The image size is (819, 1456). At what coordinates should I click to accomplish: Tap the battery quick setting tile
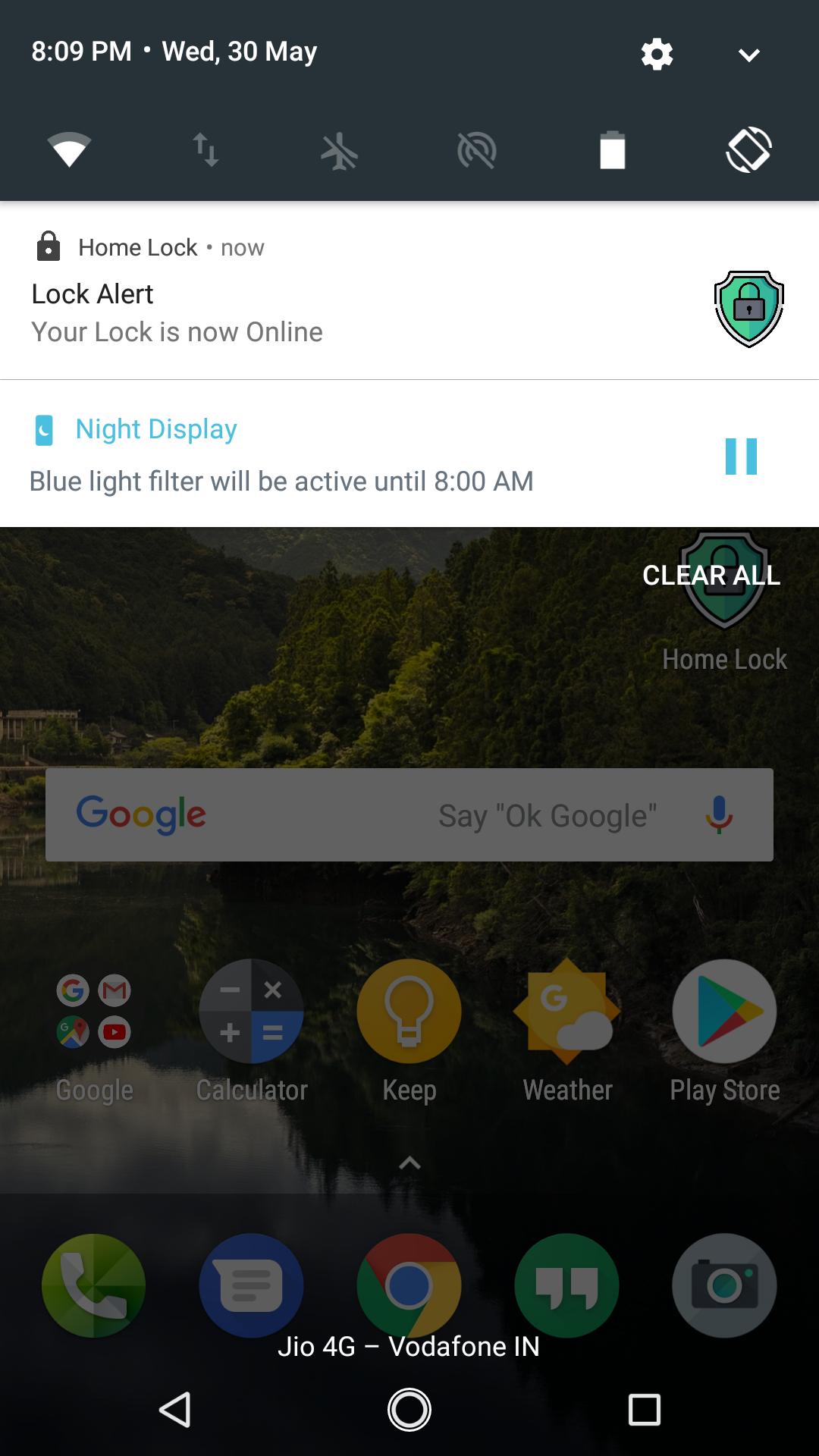[x=613, y=150]
